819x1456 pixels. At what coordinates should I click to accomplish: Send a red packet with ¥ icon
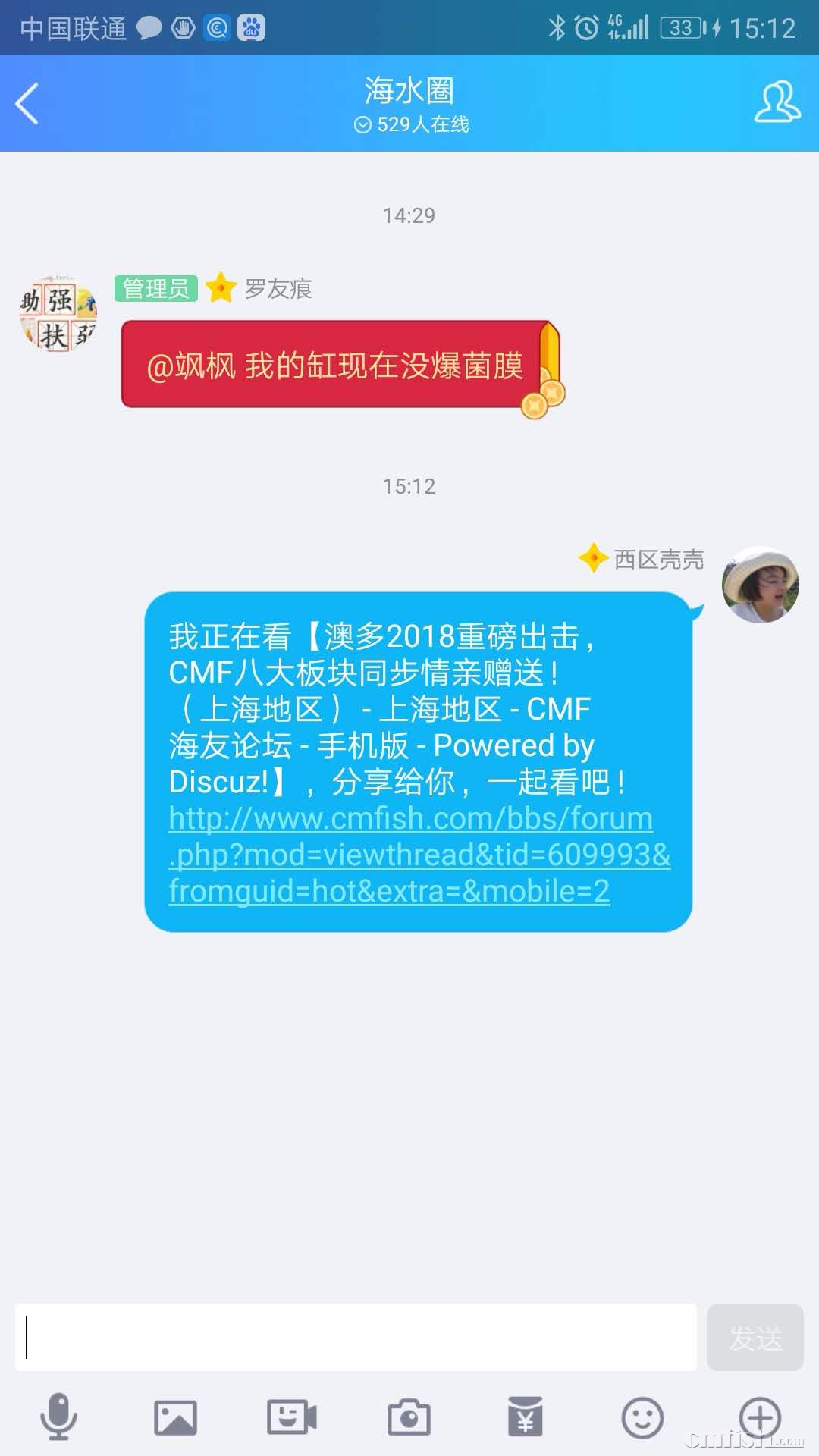click(526, 1417)
